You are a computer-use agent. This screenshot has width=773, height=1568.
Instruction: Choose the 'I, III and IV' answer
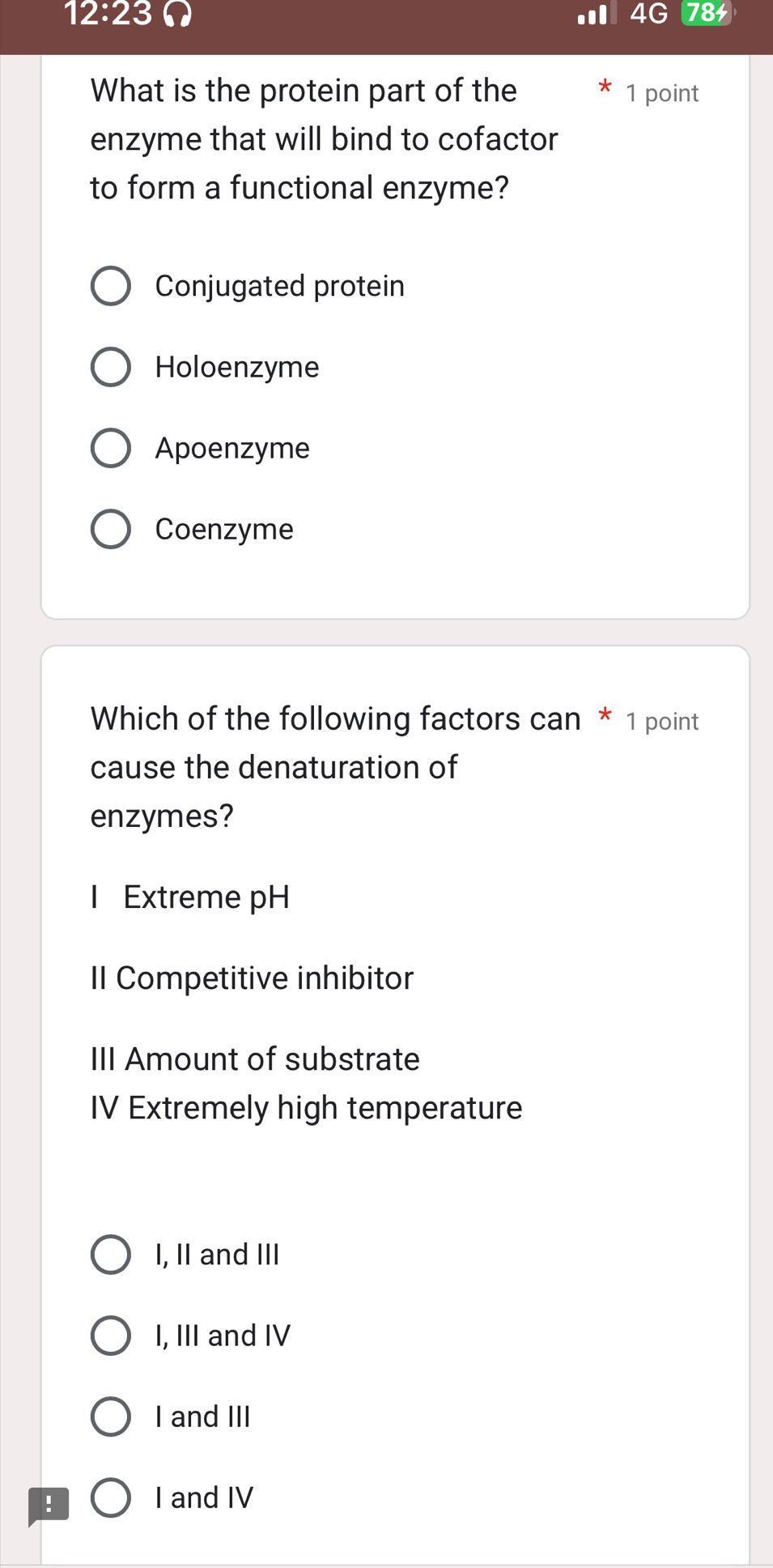coord(110,1335)
